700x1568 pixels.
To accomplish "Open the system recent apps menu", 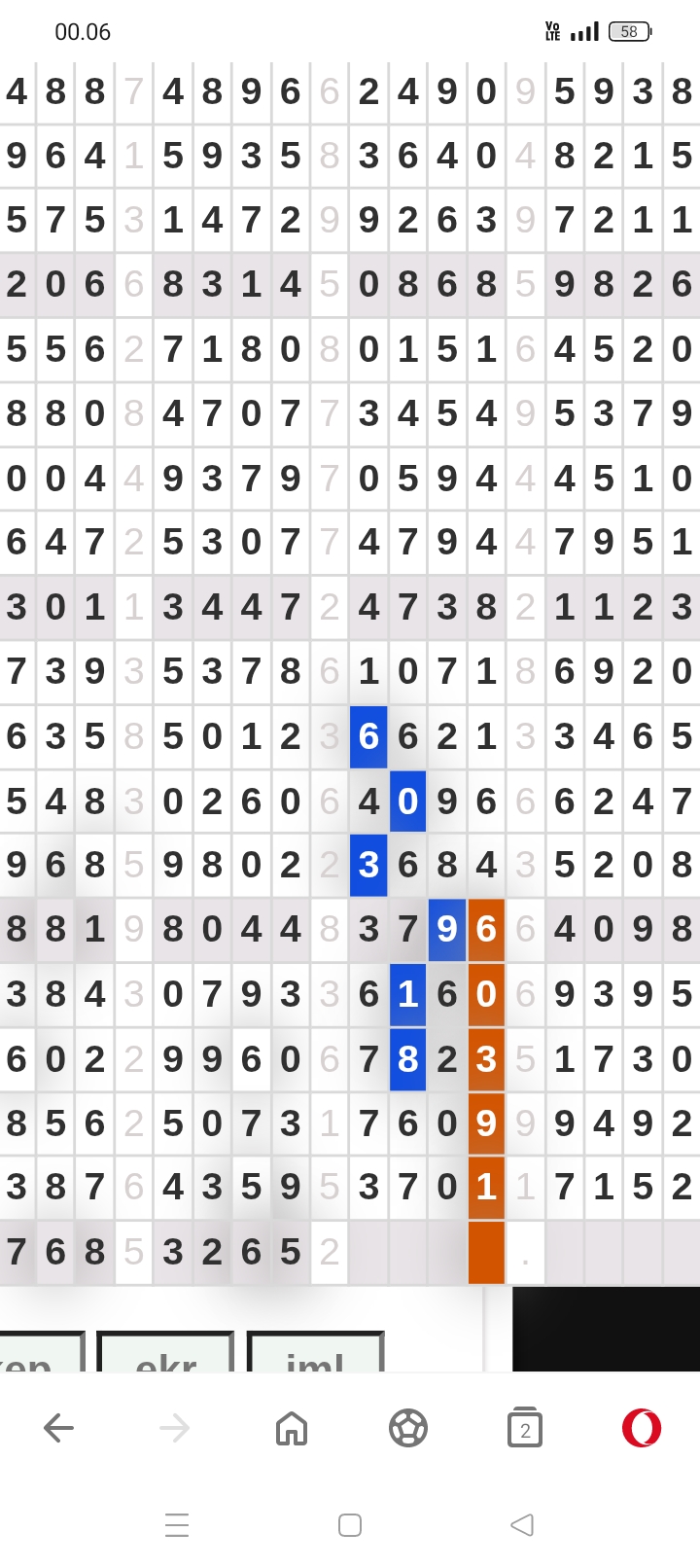I will pos(177,1524).
